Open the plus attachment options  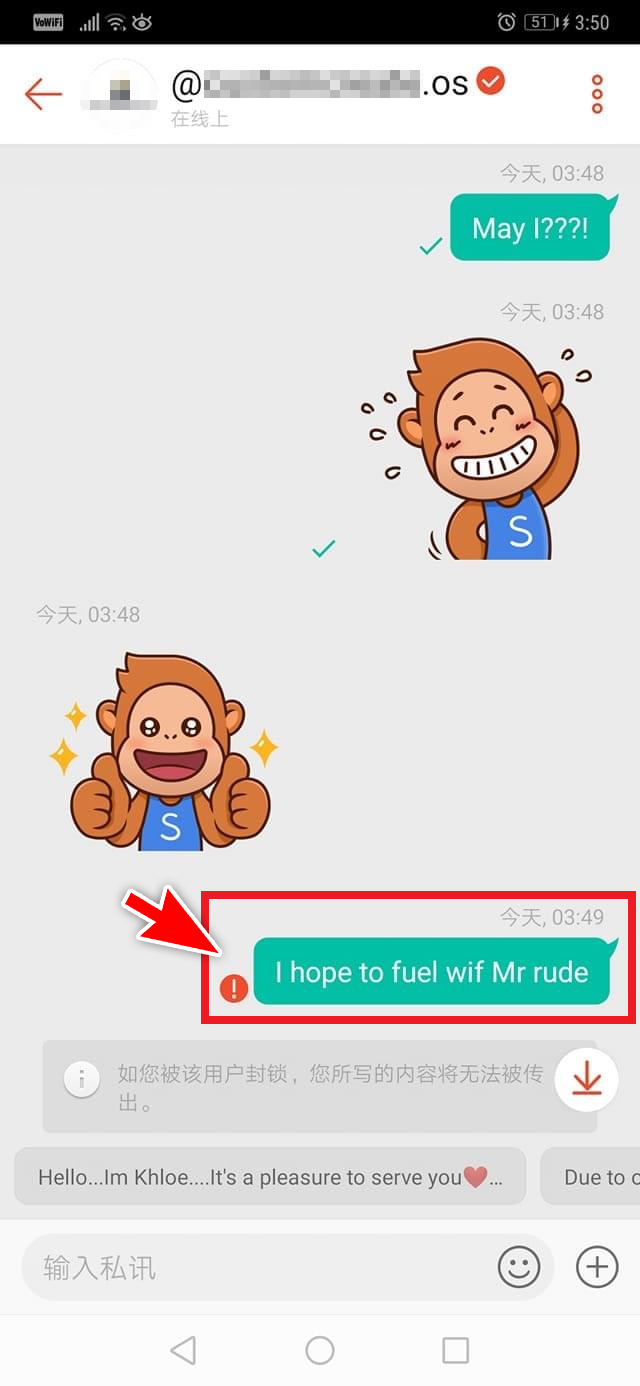click(x=597, y=1268)
